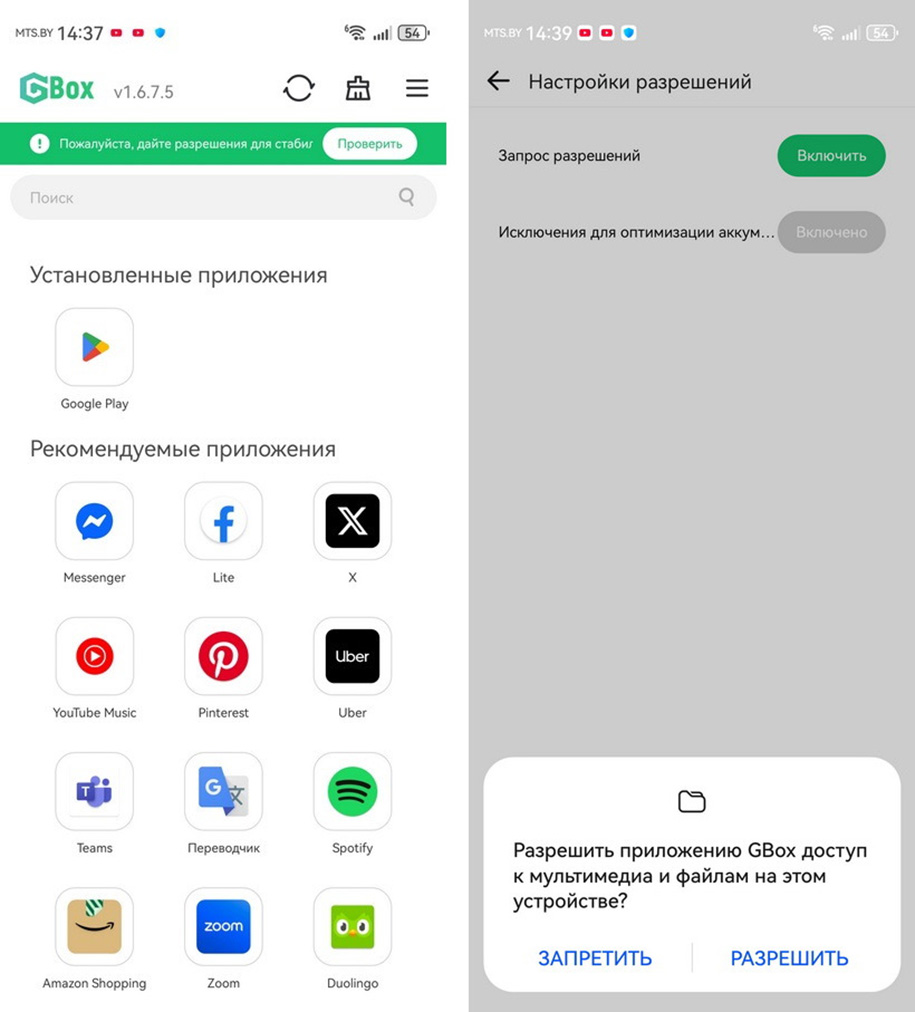Open the cleaner broom icon
The image size is (915, 1012).
pyautogui.click(x=357, y=89)
